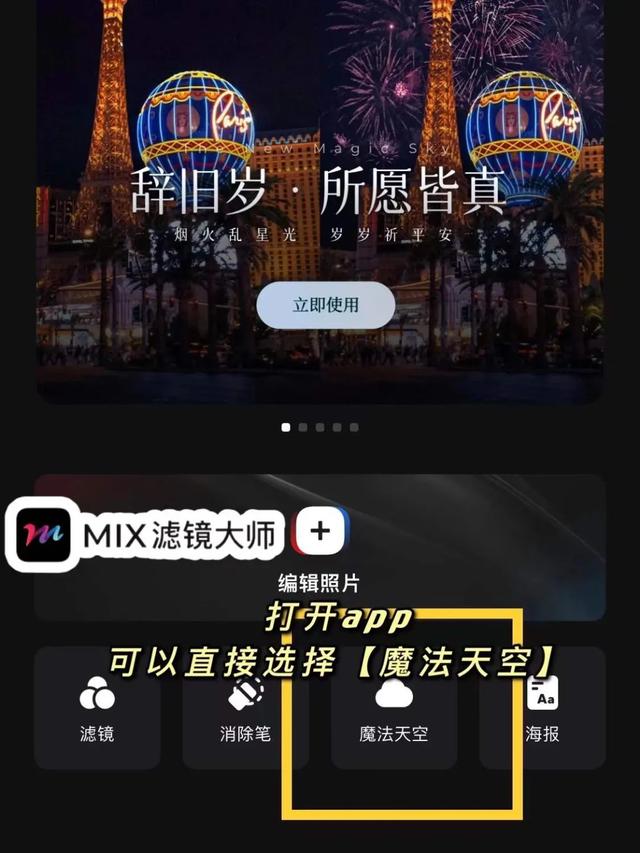
Task: Tap the 立即使用 button on banner
Action: [325, 305]
